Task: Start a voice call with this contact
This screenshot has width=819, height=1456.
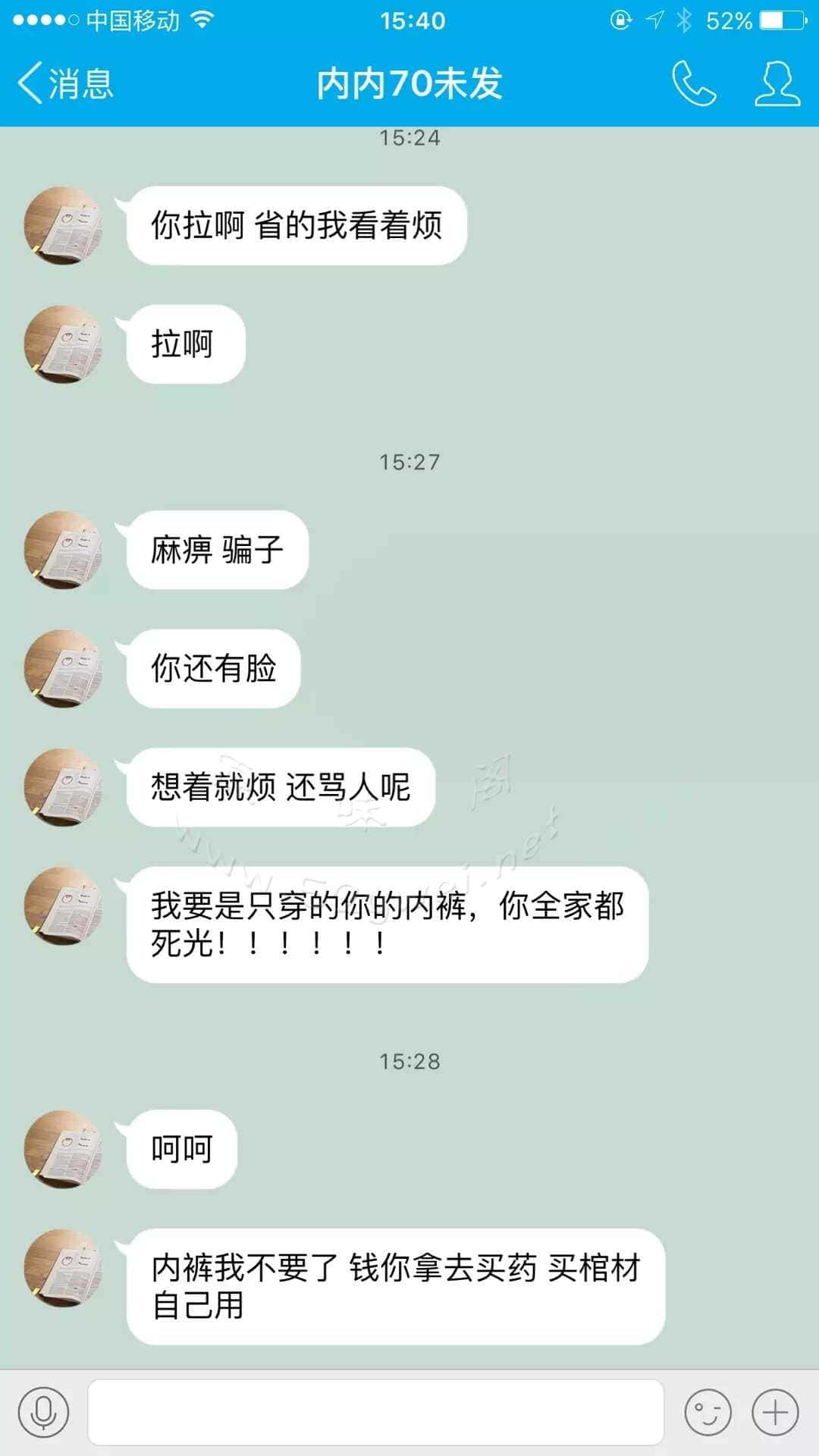Action: [x=693, y=83]
